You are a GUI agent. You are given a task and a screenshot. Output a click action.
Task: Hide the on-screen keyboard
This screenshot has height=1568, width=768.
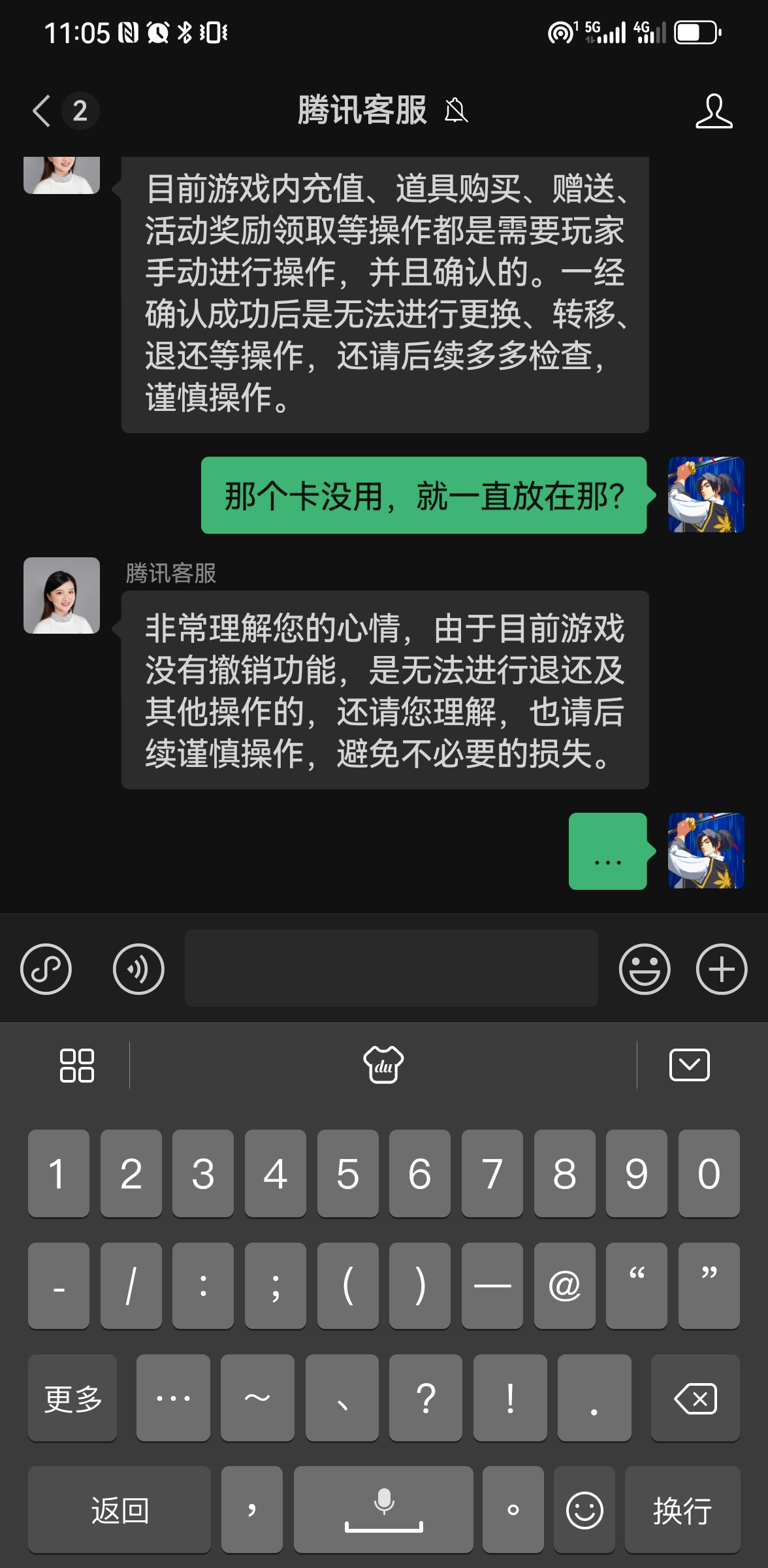pyautogui.click(x=689, y=1066)
